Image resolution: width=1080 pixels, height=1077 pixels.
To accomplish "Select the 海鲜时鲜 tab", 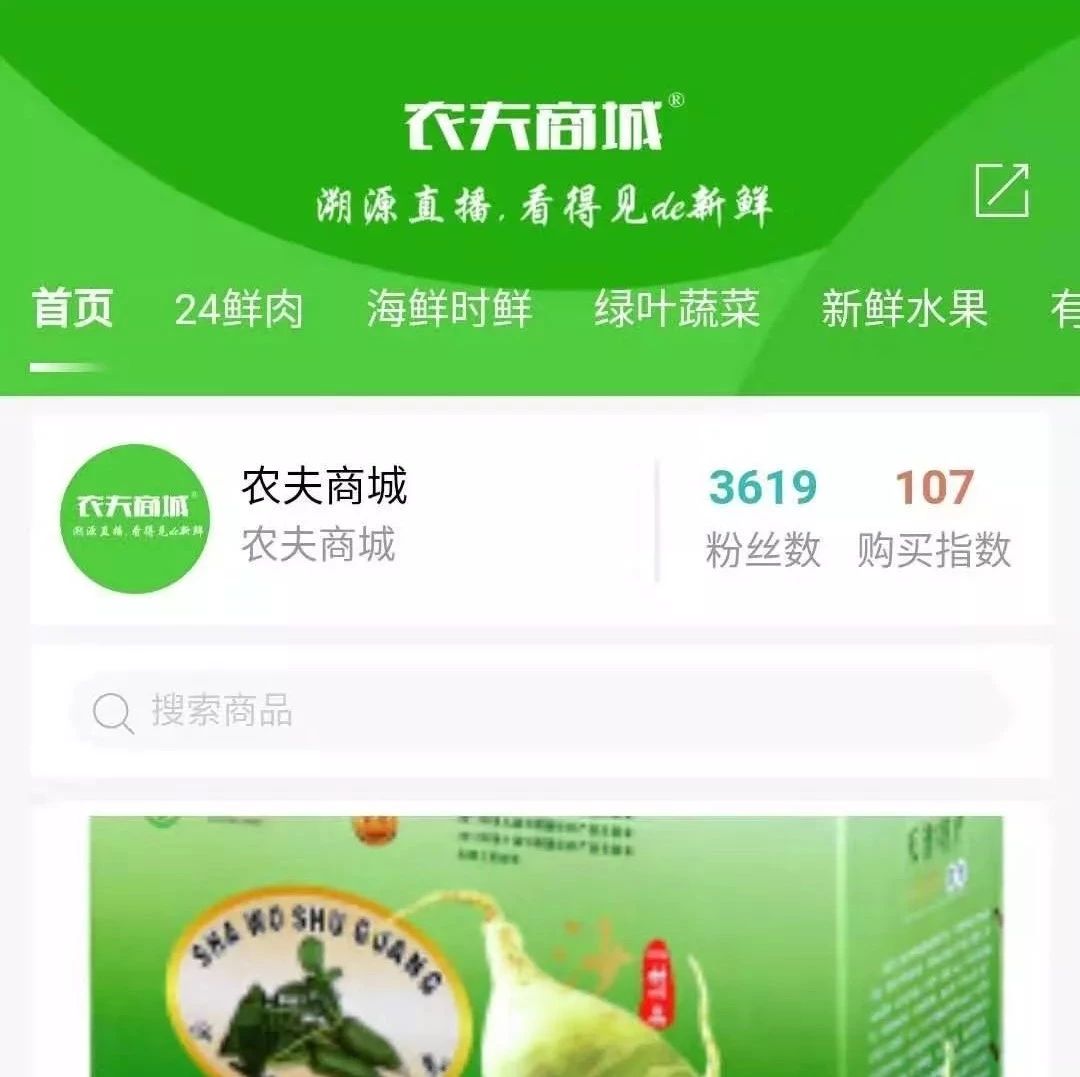I will coord(448,309).
